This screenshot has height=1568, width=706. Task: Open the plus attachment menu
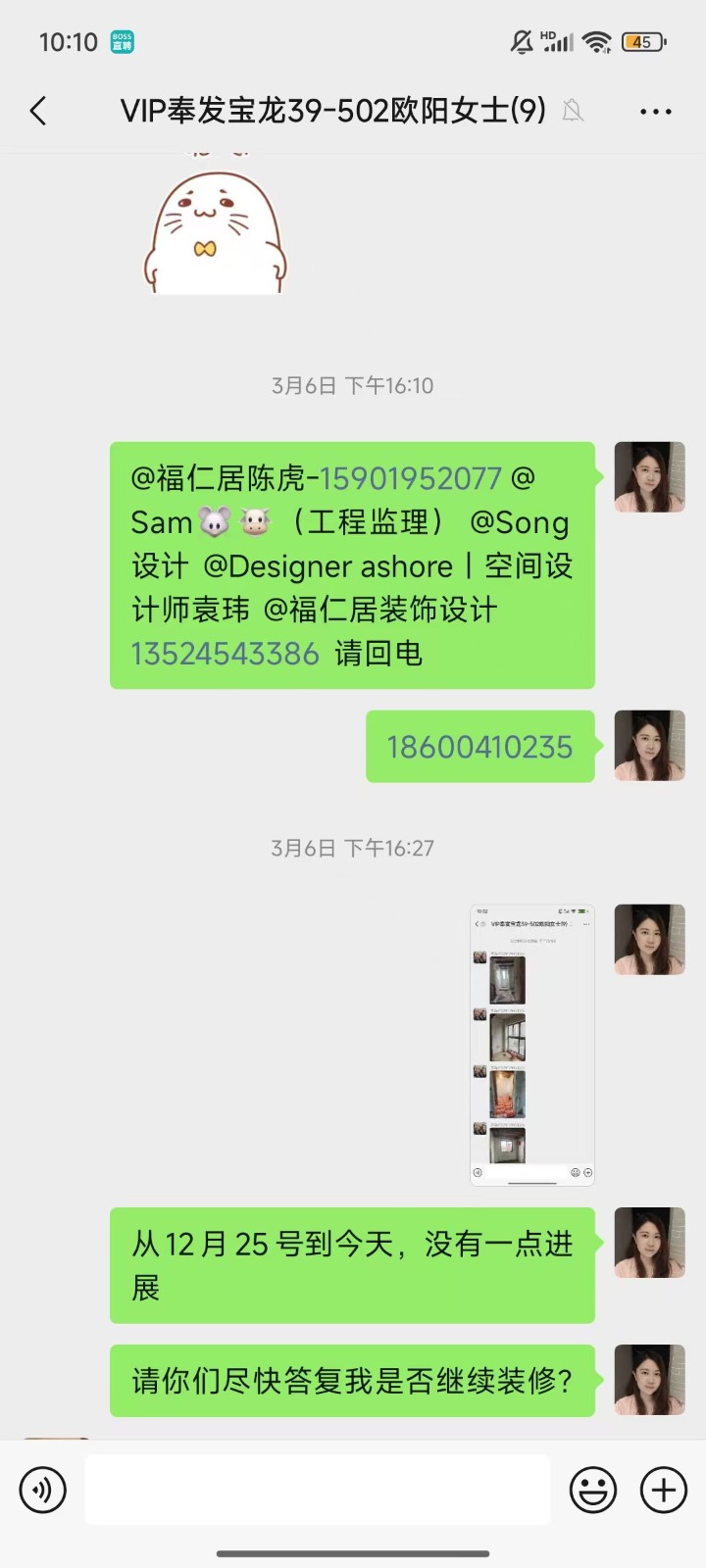click(664, 1490)
